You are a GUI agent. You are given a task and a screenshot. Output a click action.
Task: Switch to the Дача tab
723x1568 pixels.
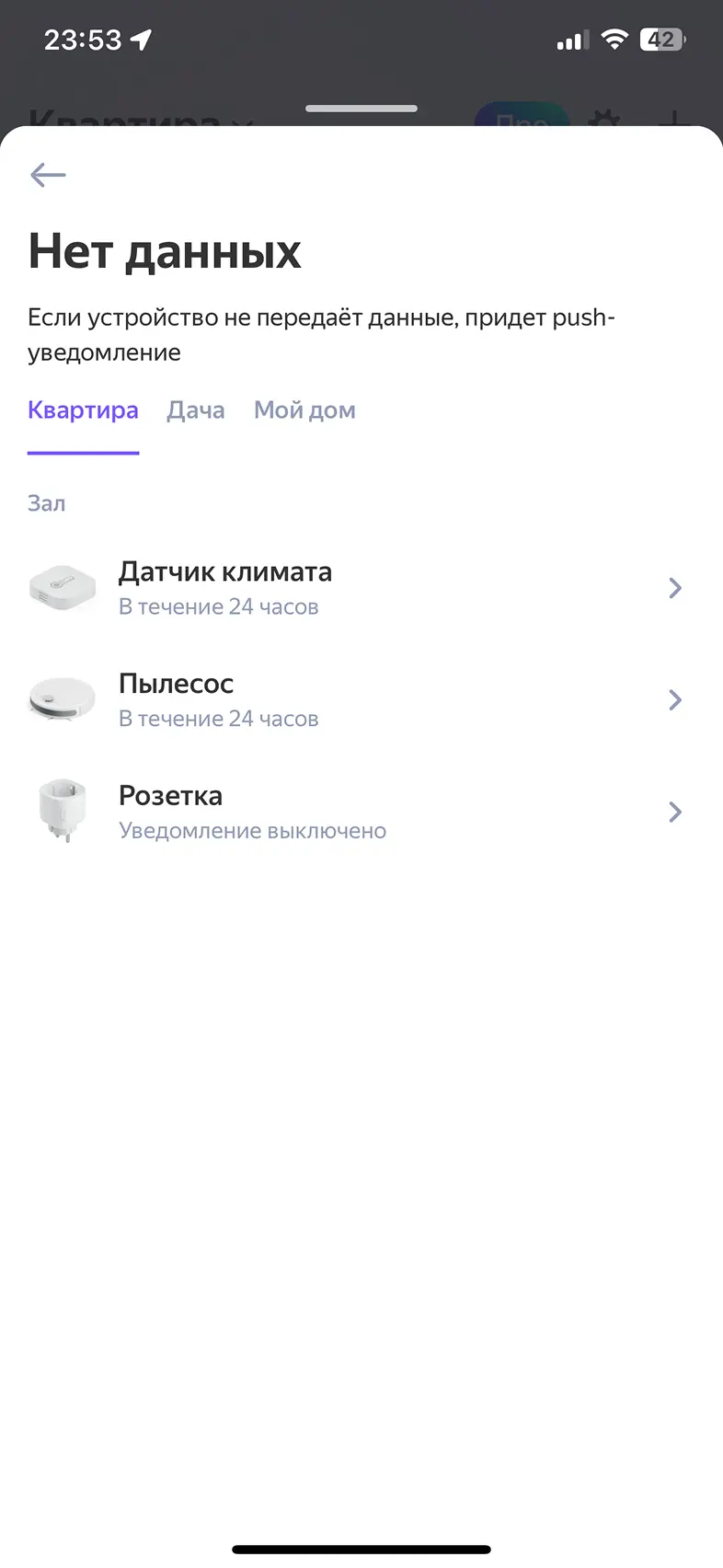click(x=196, y=410)
